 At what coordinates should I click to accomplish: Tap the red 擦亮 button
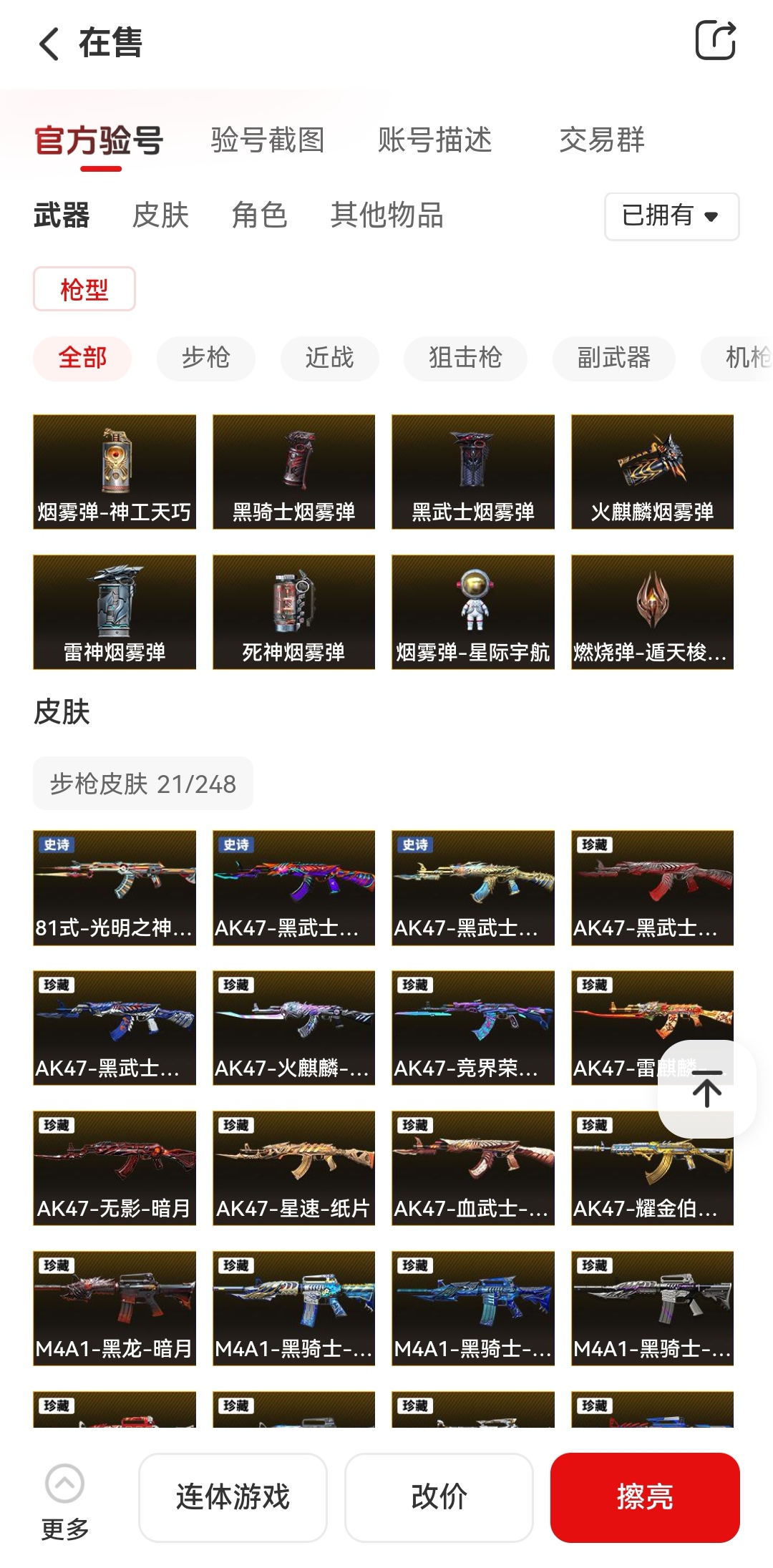(x=644, y=1497)
